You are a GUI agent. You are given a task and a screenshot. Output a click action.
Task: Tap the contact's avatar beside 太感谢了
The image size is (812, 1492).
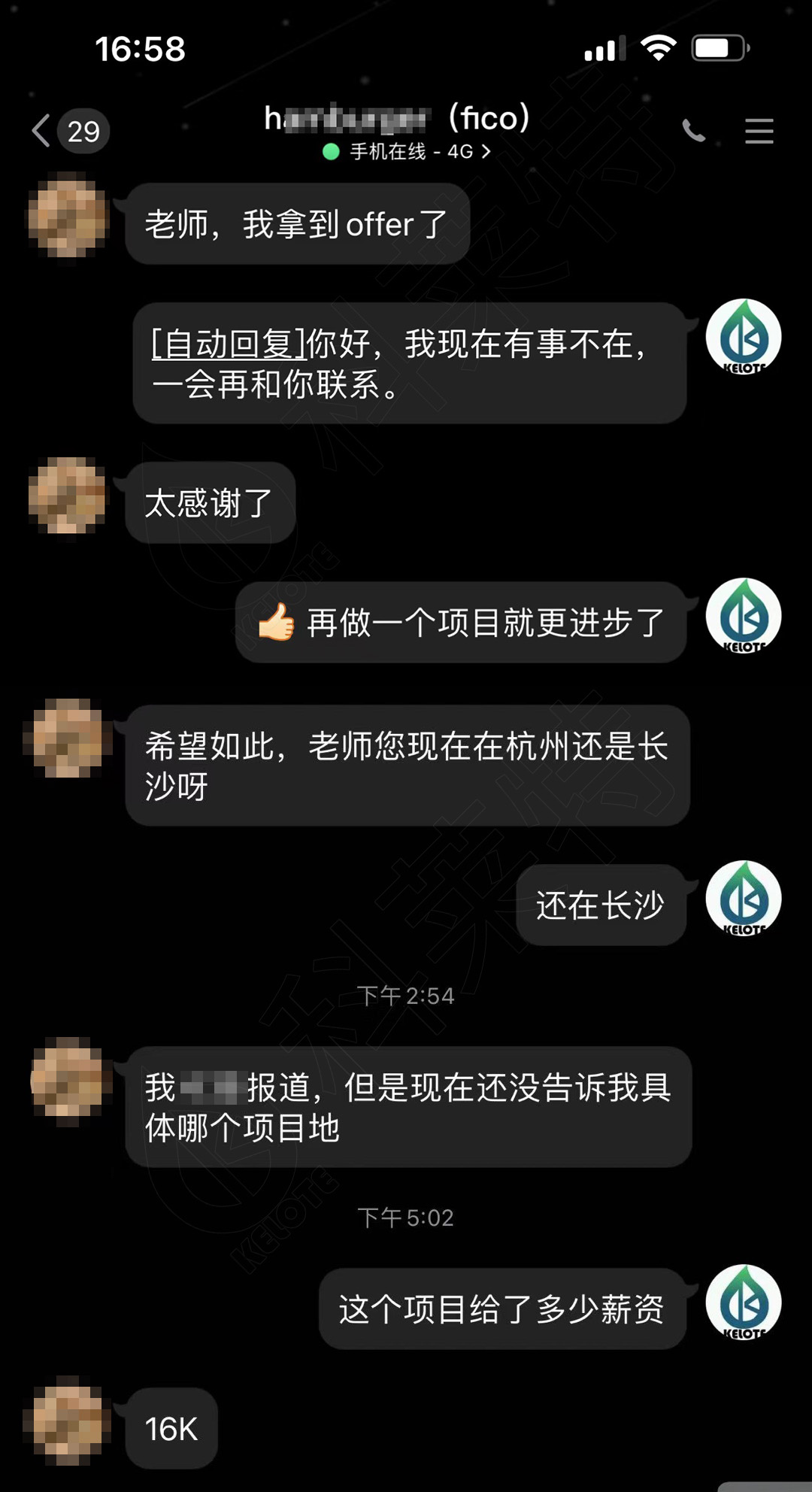click(x=68, y=496)
